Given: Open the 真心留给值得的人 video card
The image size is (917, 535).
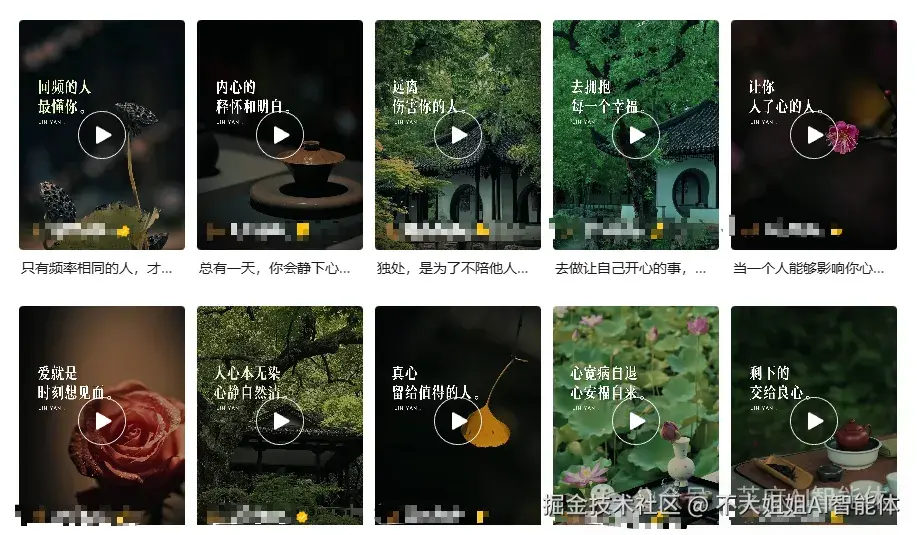Looking at the screenshot, I should 458,421.
